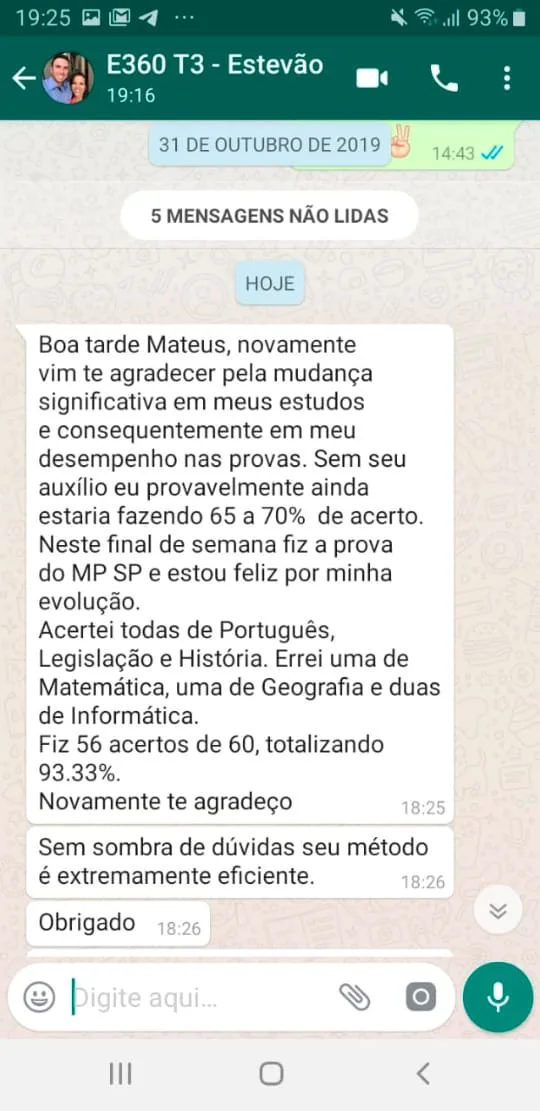Open the overflow menu
This screenshot has height=1111, width=540.
(507, 78)
